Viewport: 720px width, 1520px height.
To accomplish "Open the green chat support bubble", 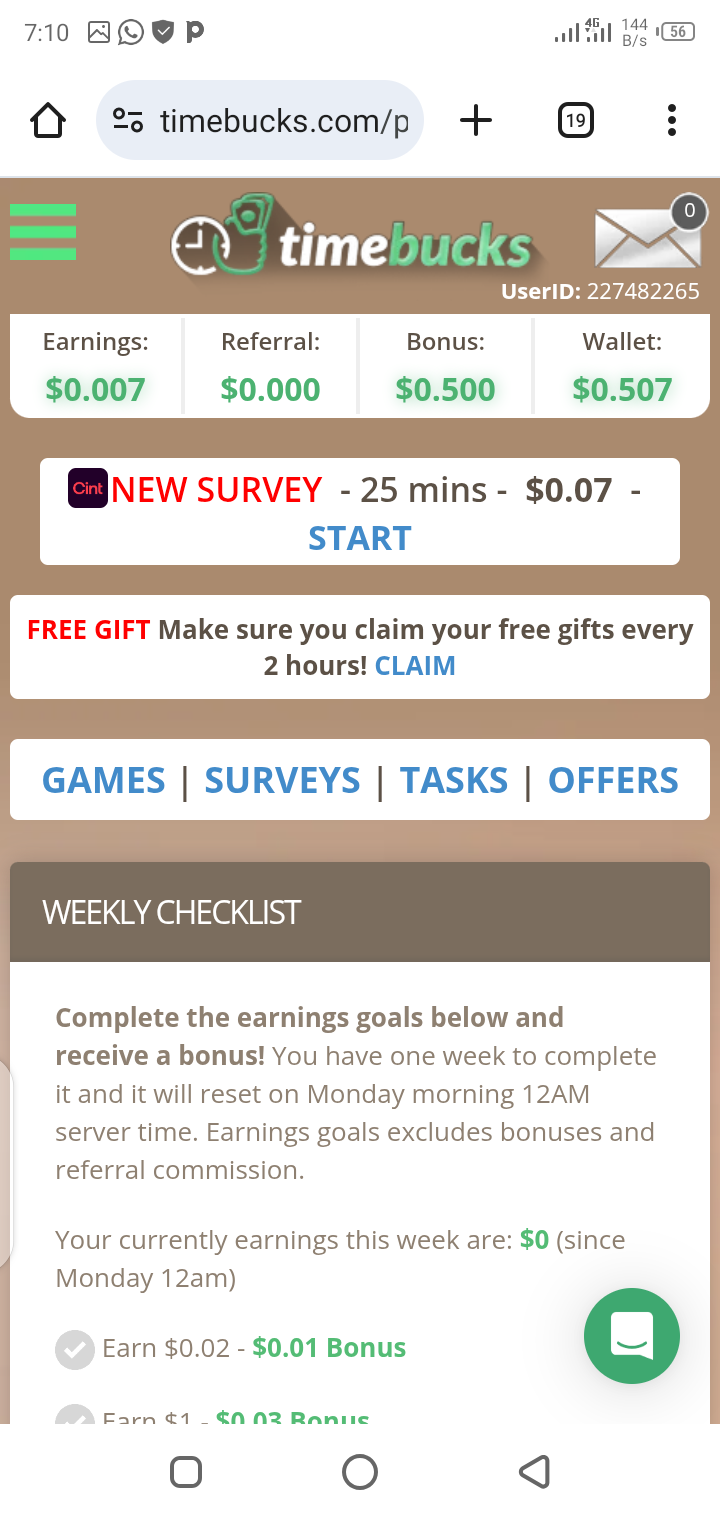I will point(632,1336).
